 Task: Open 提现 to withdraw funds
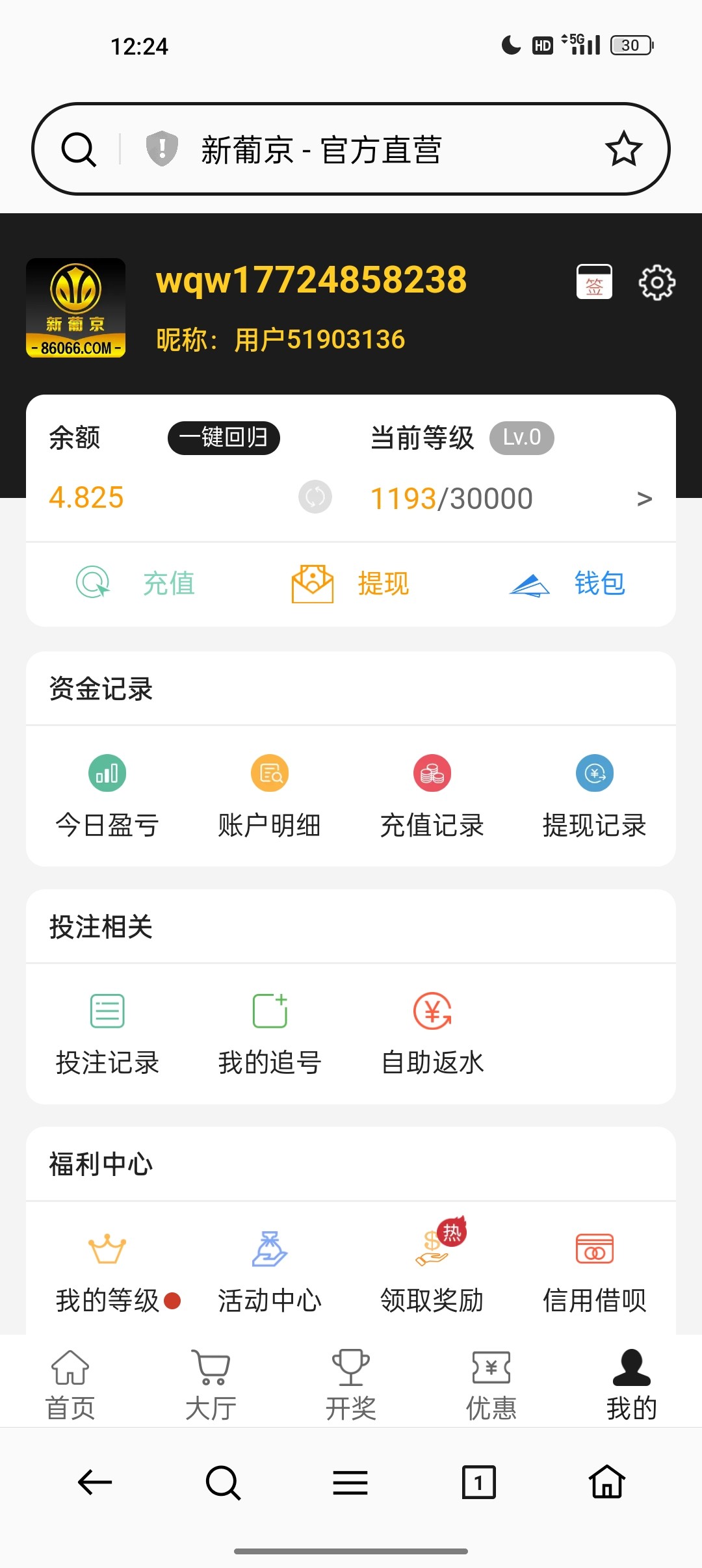351,582
